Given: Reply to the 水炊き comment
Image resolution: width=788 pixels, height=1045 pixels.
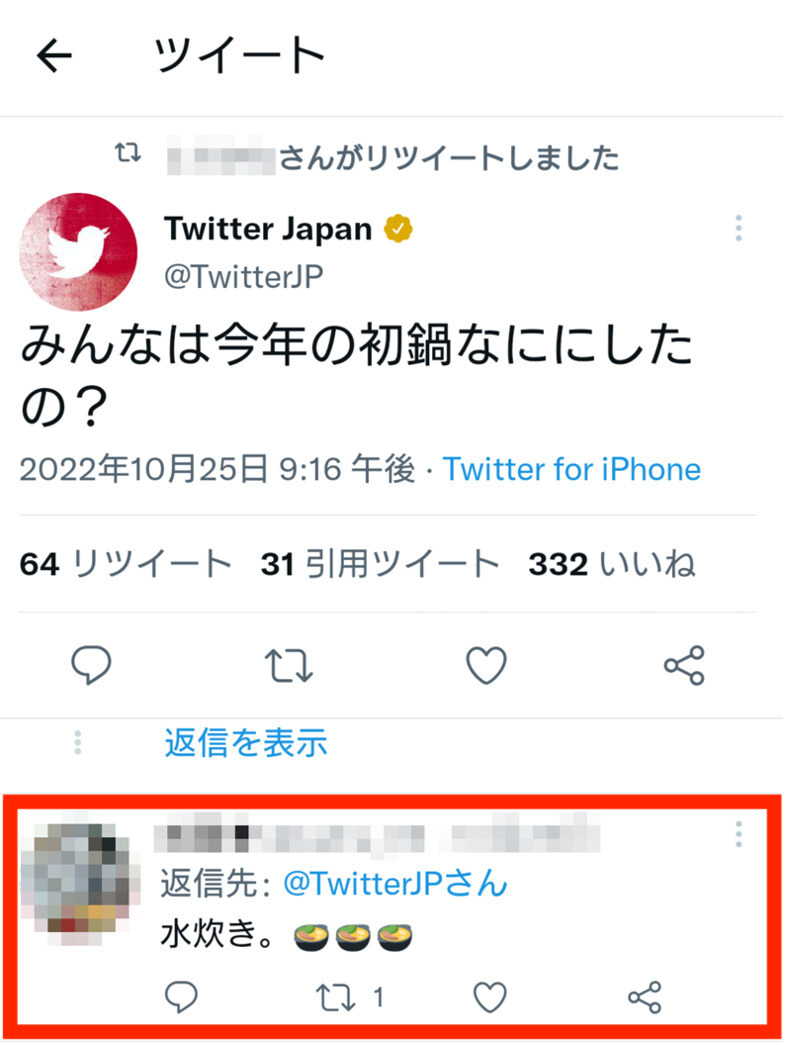Looking at the screenshot, I should coord(181,996).
